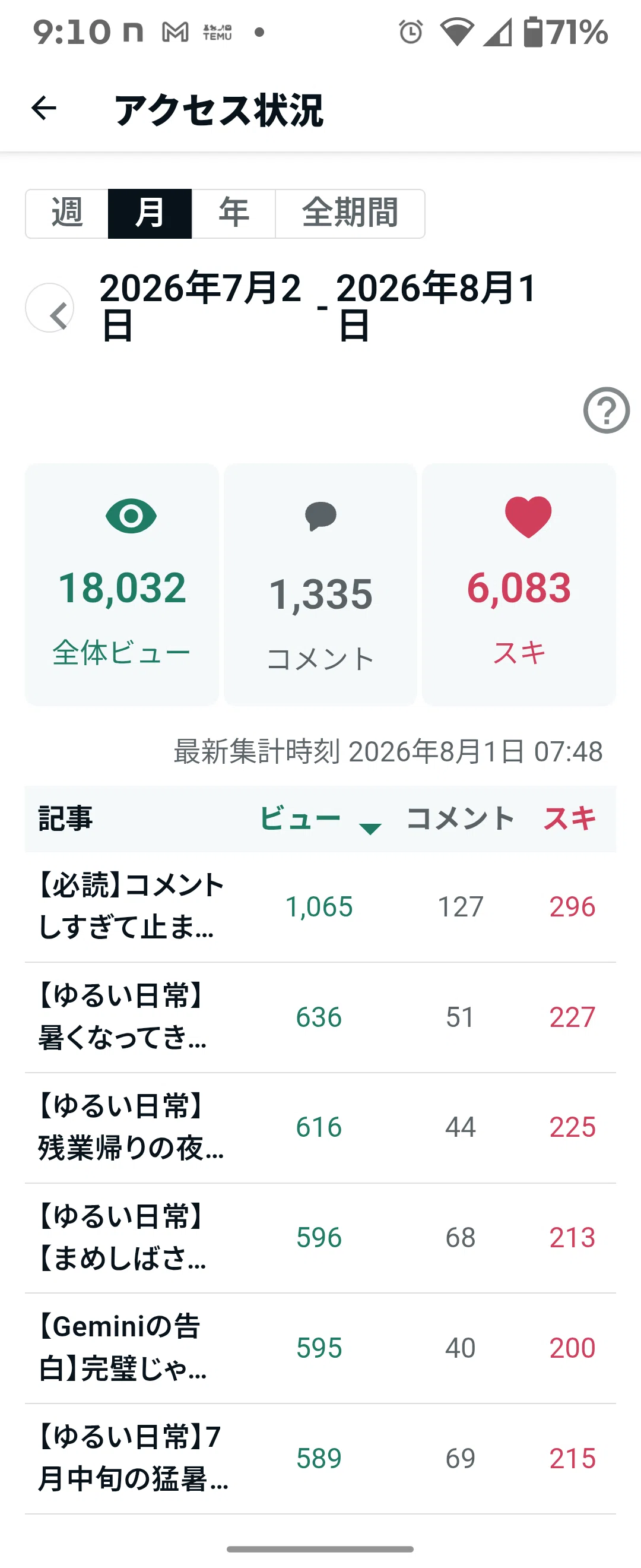Sort articles by コメント column
Screen dimensions: 641x1568
[461, 818]
